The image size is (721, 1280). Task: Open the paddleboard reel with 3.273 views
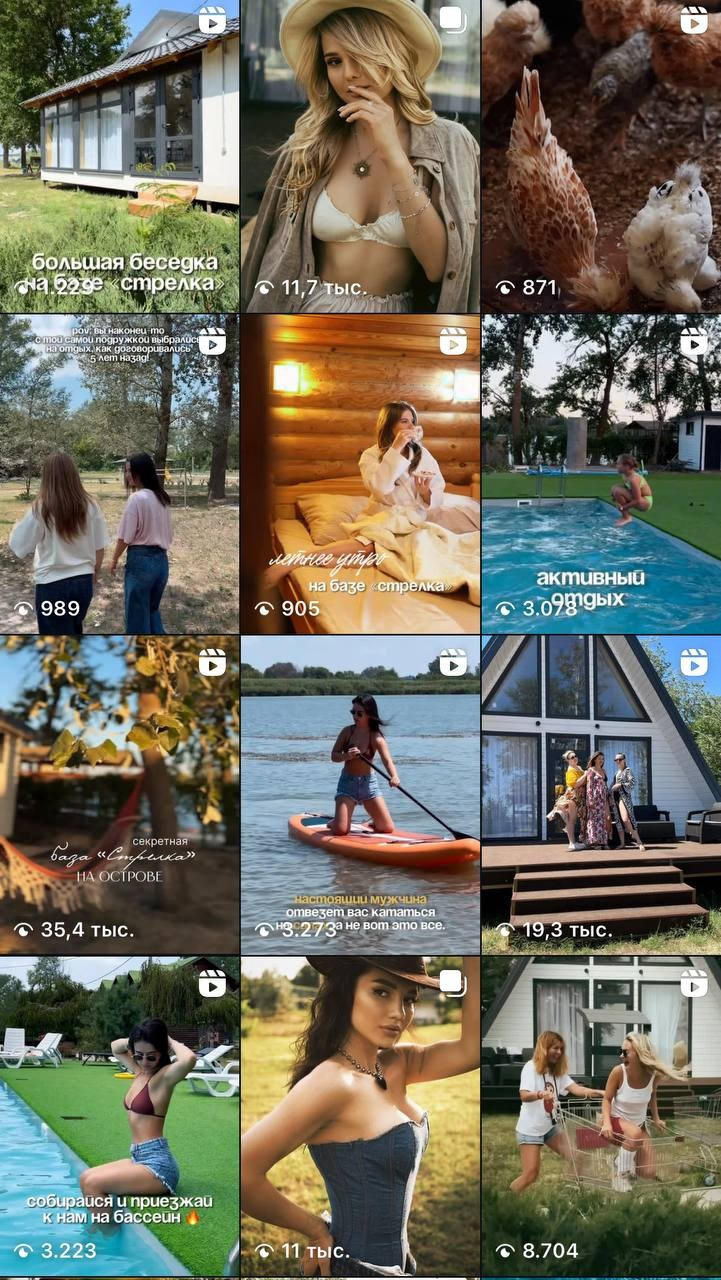point(360,795)
